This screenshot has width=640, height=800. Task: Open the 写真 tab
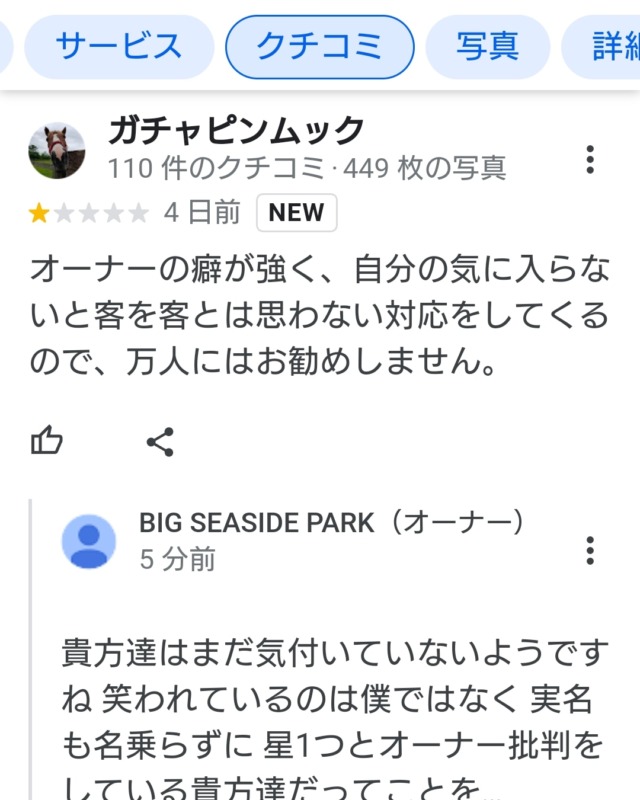pos(487,46)
